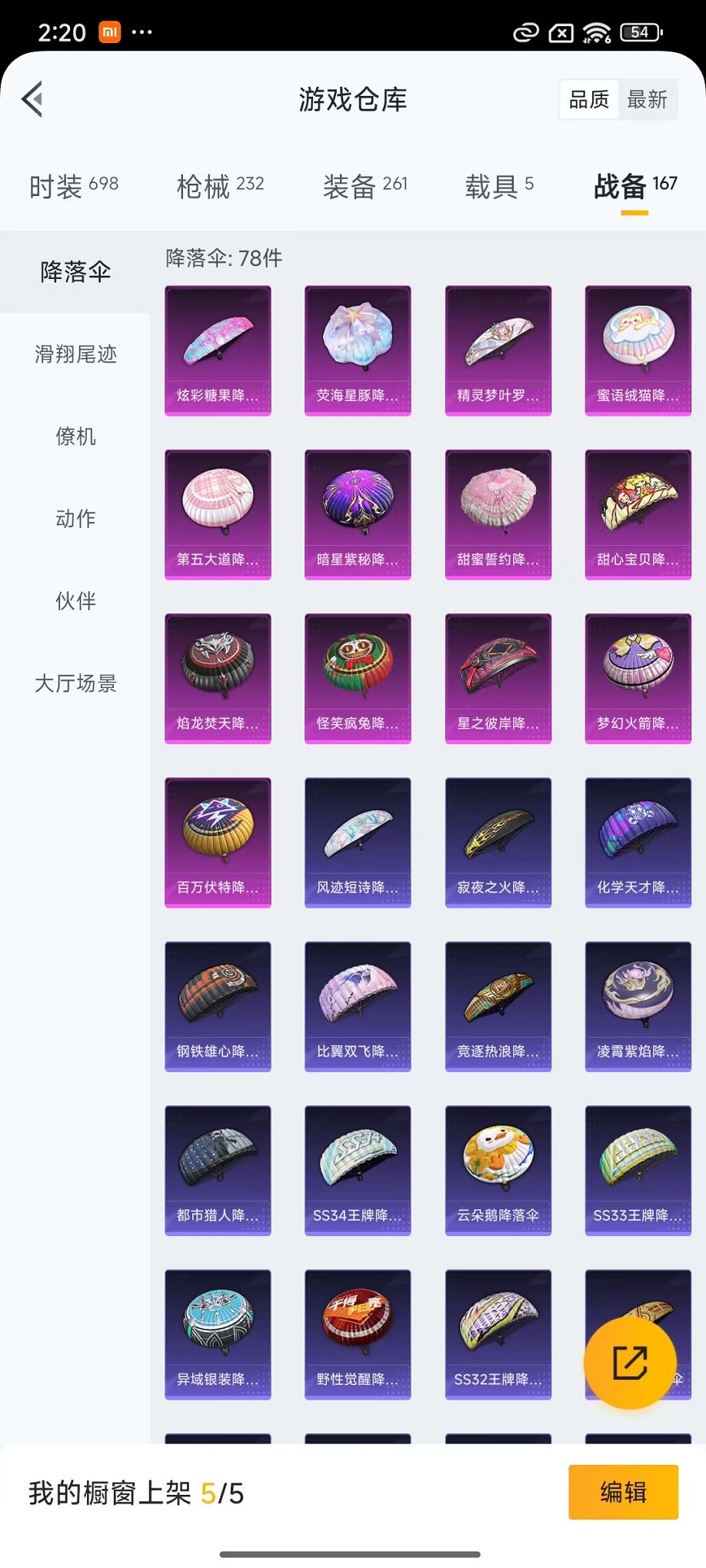Select the 滑翔尾迹 category
The width and height of the screenshot is (706, 1568).
pos(75,354)
